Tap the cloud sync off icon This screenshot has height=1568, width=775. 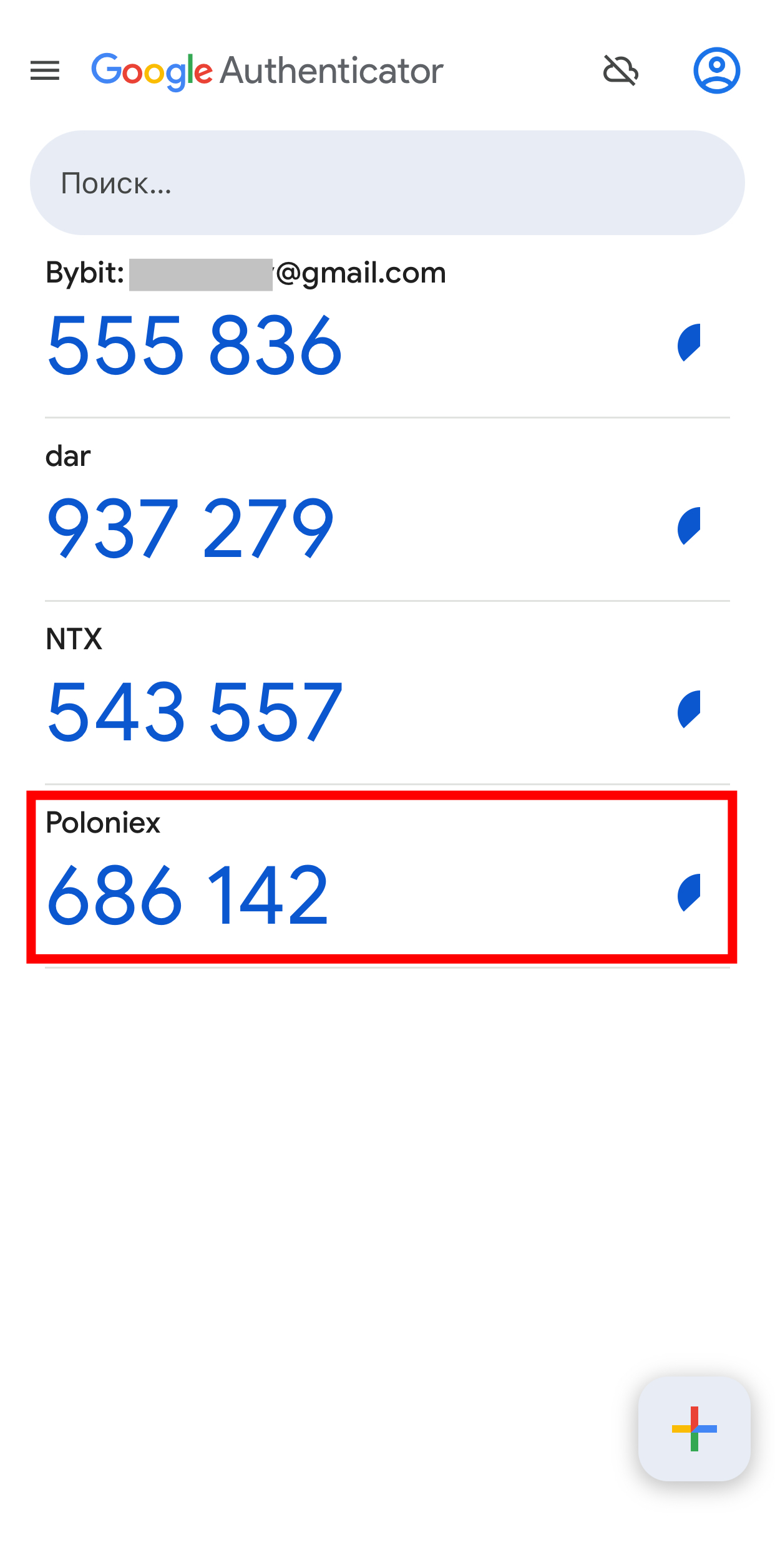620,70
